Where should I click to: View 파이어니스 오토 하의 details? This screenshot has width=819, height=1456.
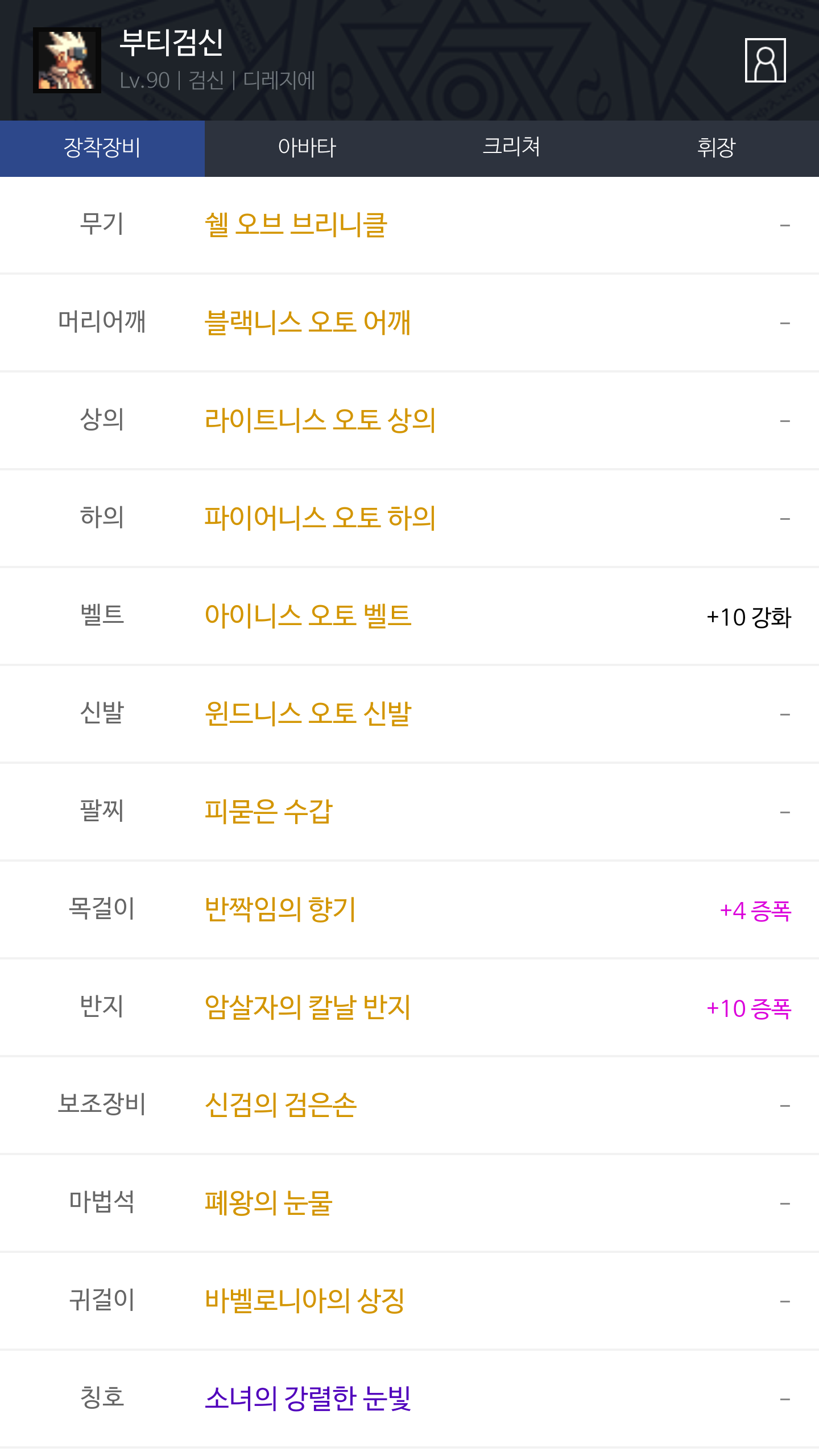(x=320, y=518)
